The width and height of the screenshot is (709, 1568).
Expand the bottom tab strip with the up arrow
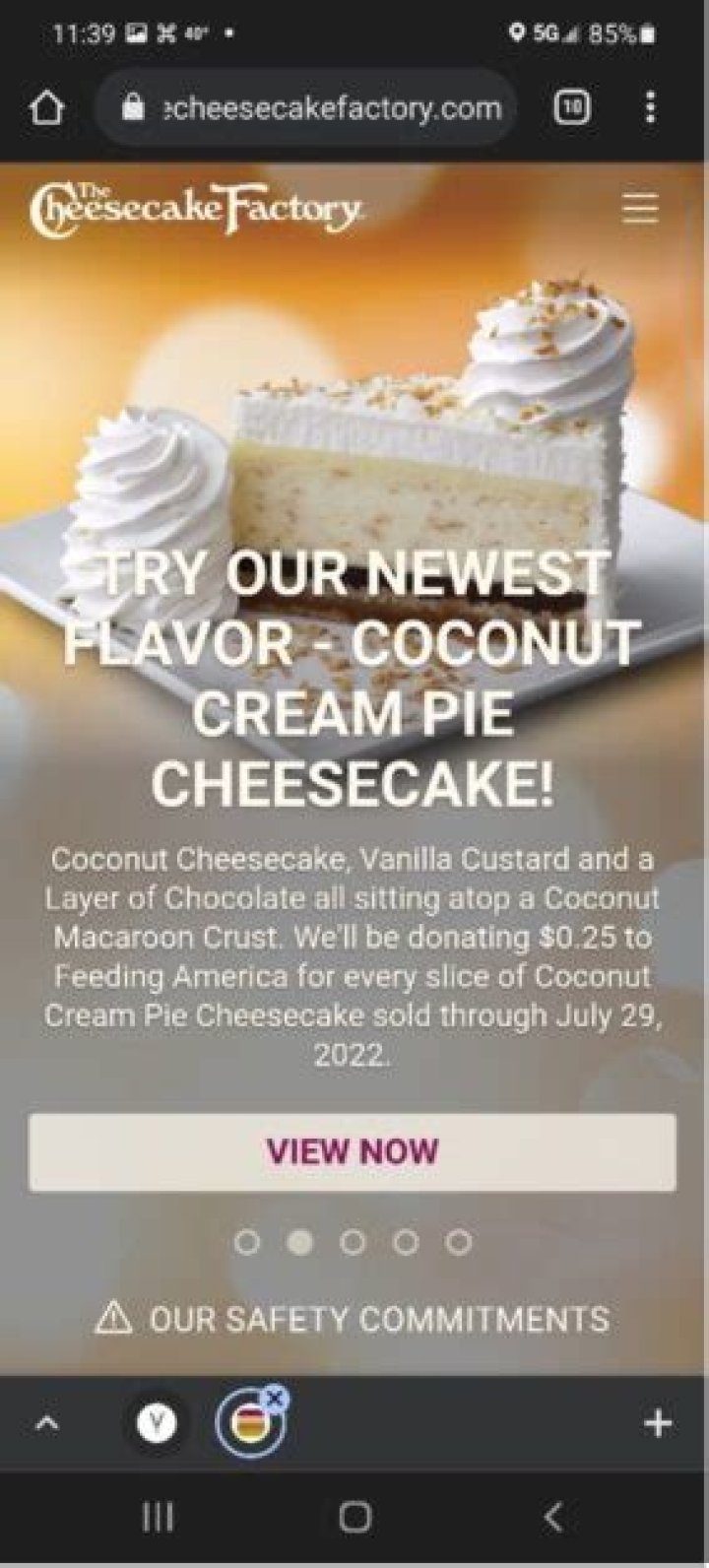(x=45, y=1424)
